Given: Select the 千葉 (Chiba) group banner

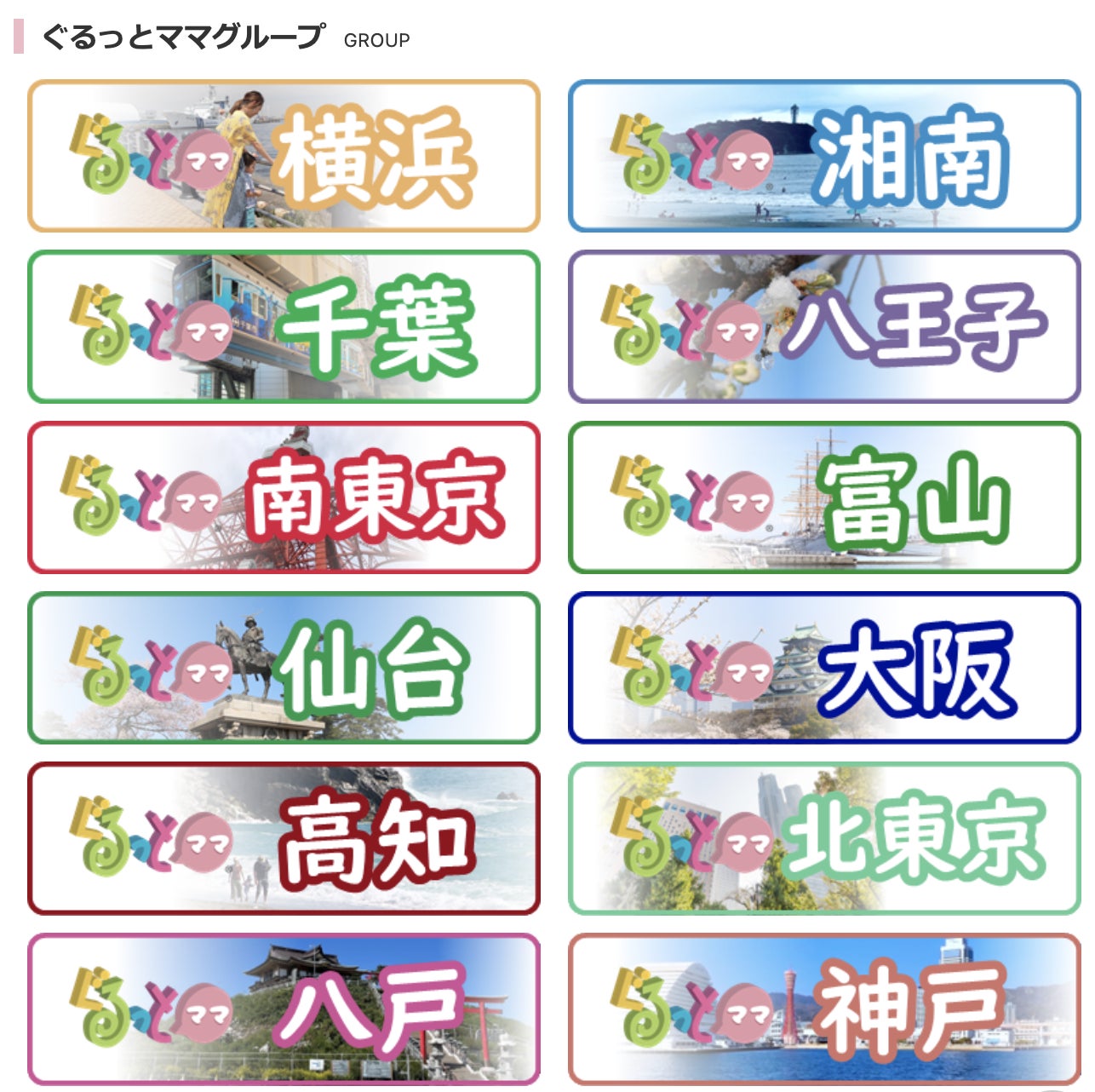Looking at the screenshot, I should tap(284, 326).
